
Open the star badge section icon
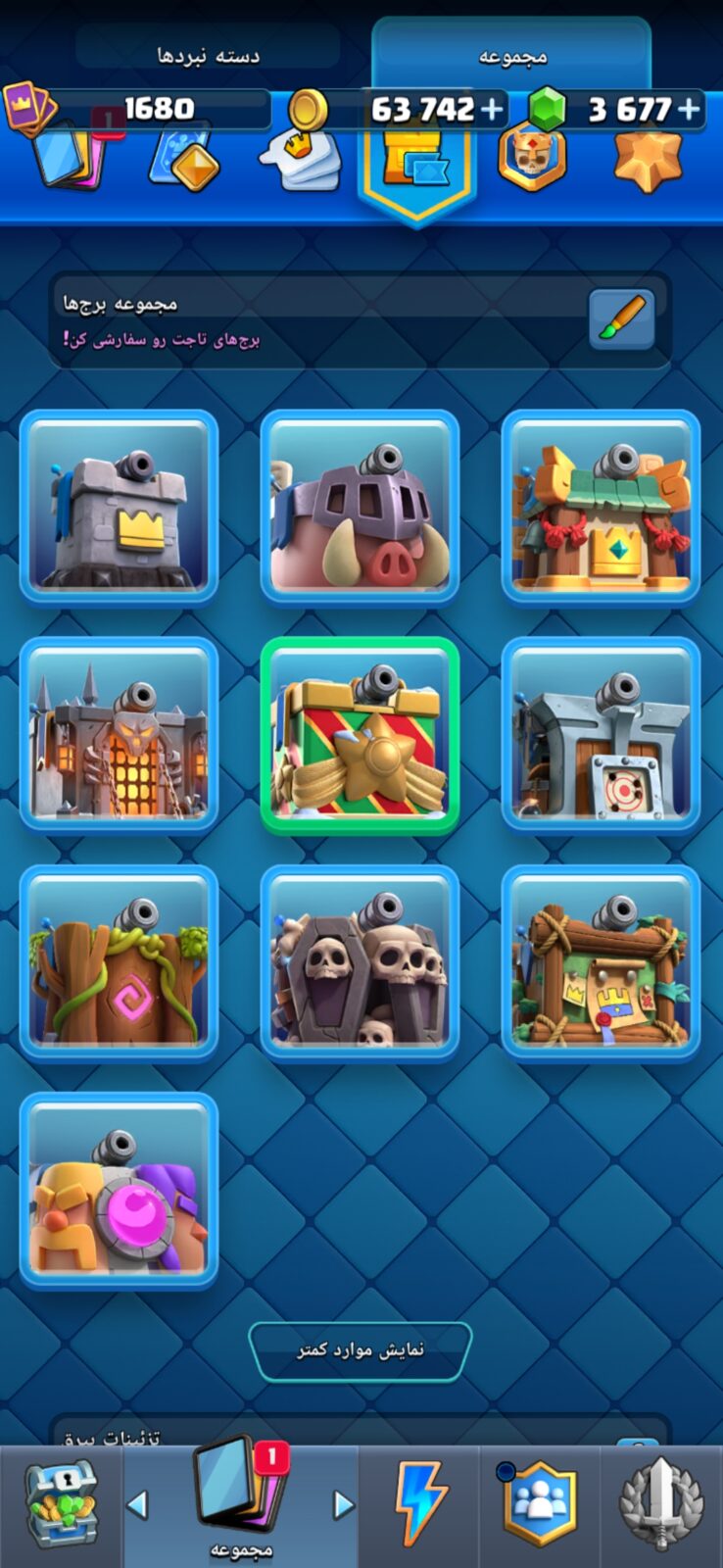[648, 157]
